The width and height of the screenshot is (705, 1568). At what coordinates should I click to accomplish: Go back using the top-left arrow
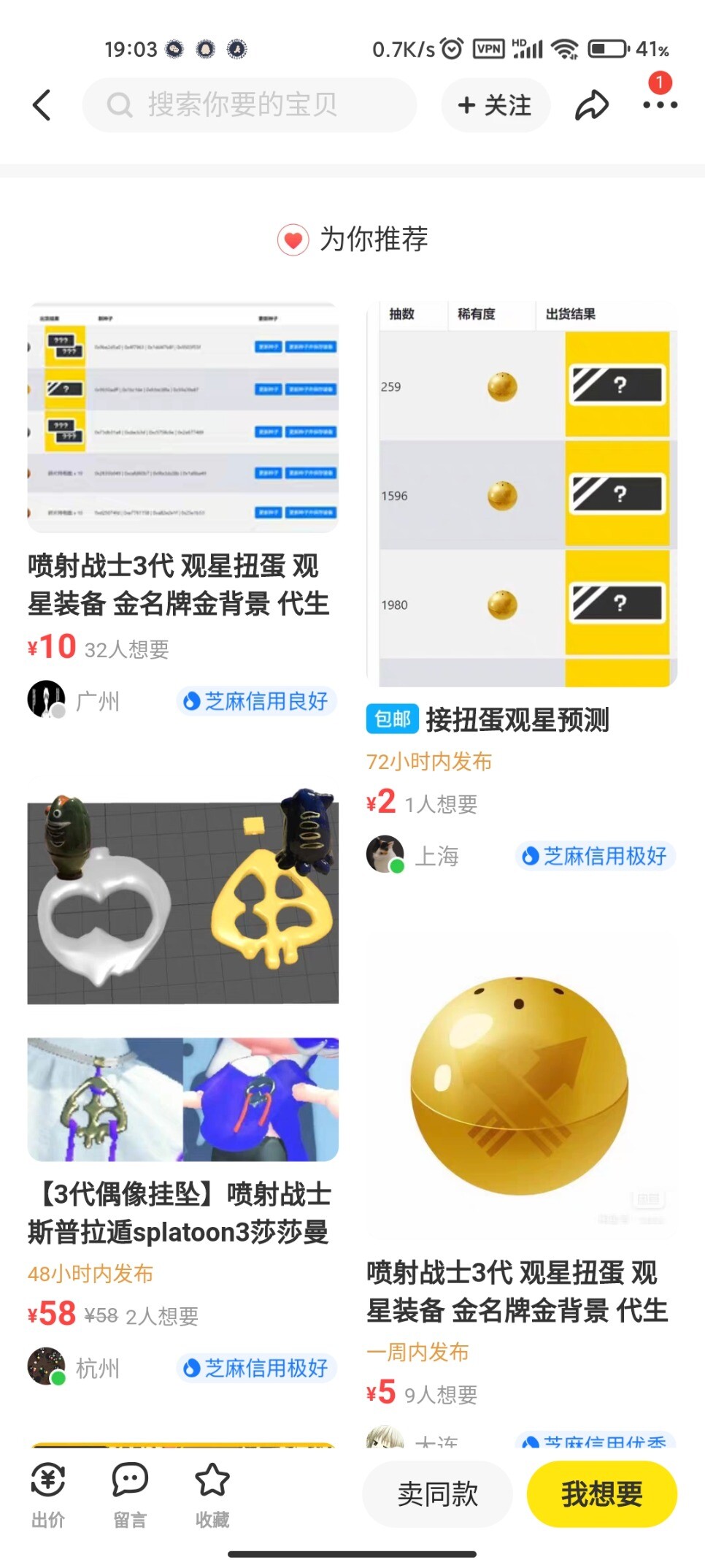[x=42, y=105]
